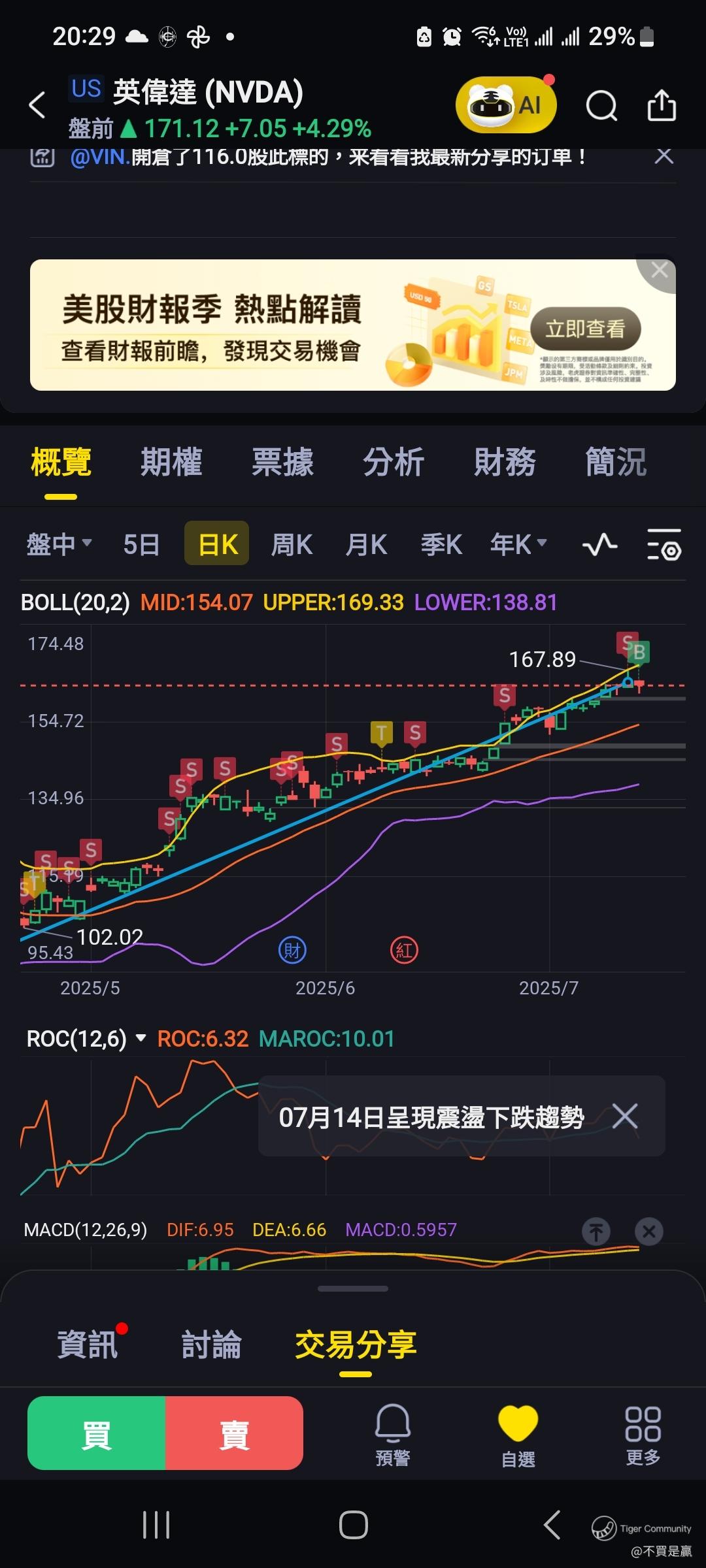Open chart settings icon
Image resolution: width=706 pixels, height=1568 pixels.
coord(664,544)
